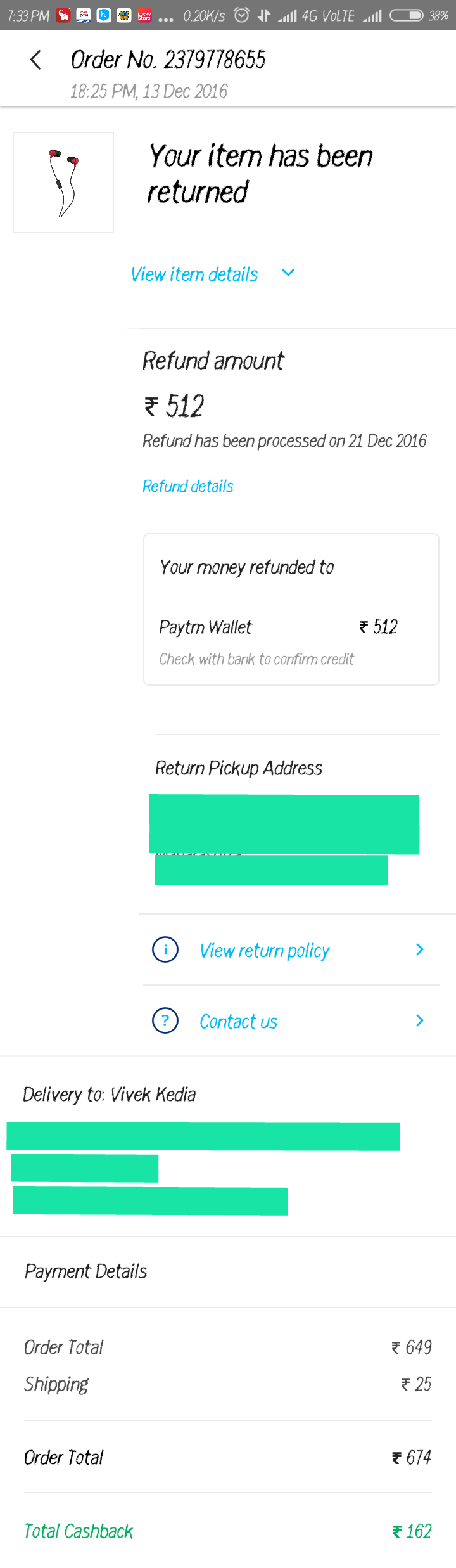The image size is (456, 1568).
Task: Open Contact us
Action: 239,1021
